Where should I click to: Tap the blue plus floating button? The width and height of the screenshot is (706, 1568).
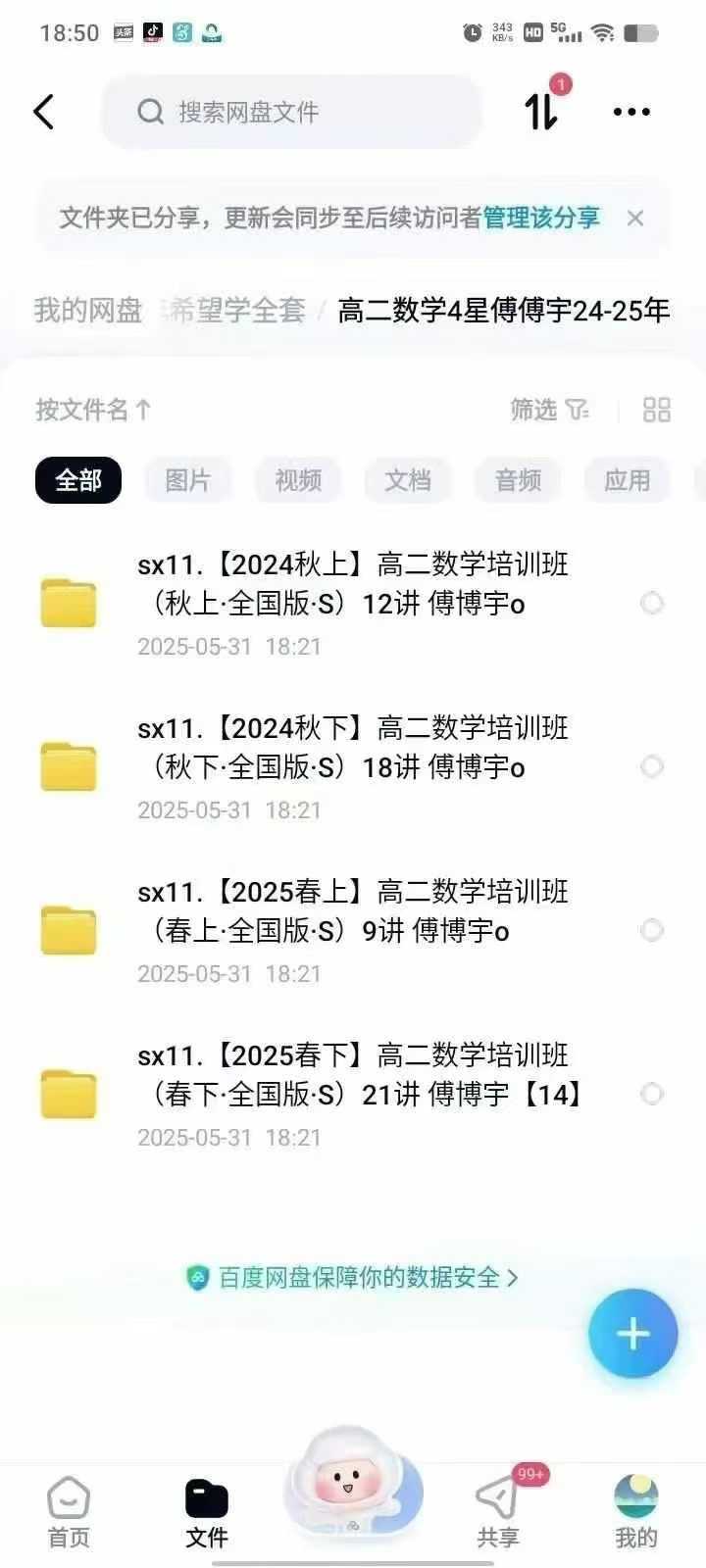(x=632, y=1333)
